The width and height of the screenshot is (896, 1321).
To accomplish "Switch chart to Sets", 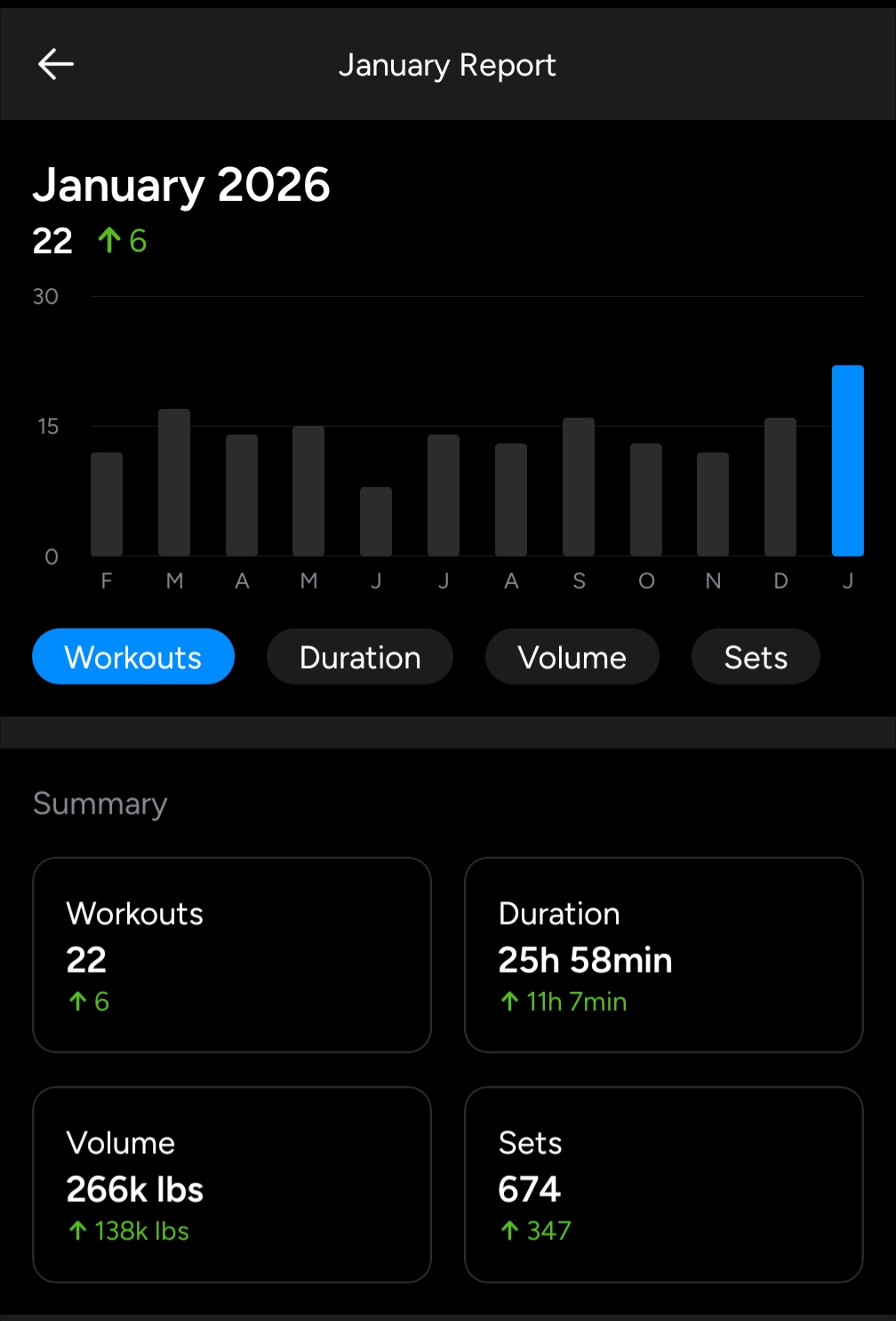I will 756,657.
